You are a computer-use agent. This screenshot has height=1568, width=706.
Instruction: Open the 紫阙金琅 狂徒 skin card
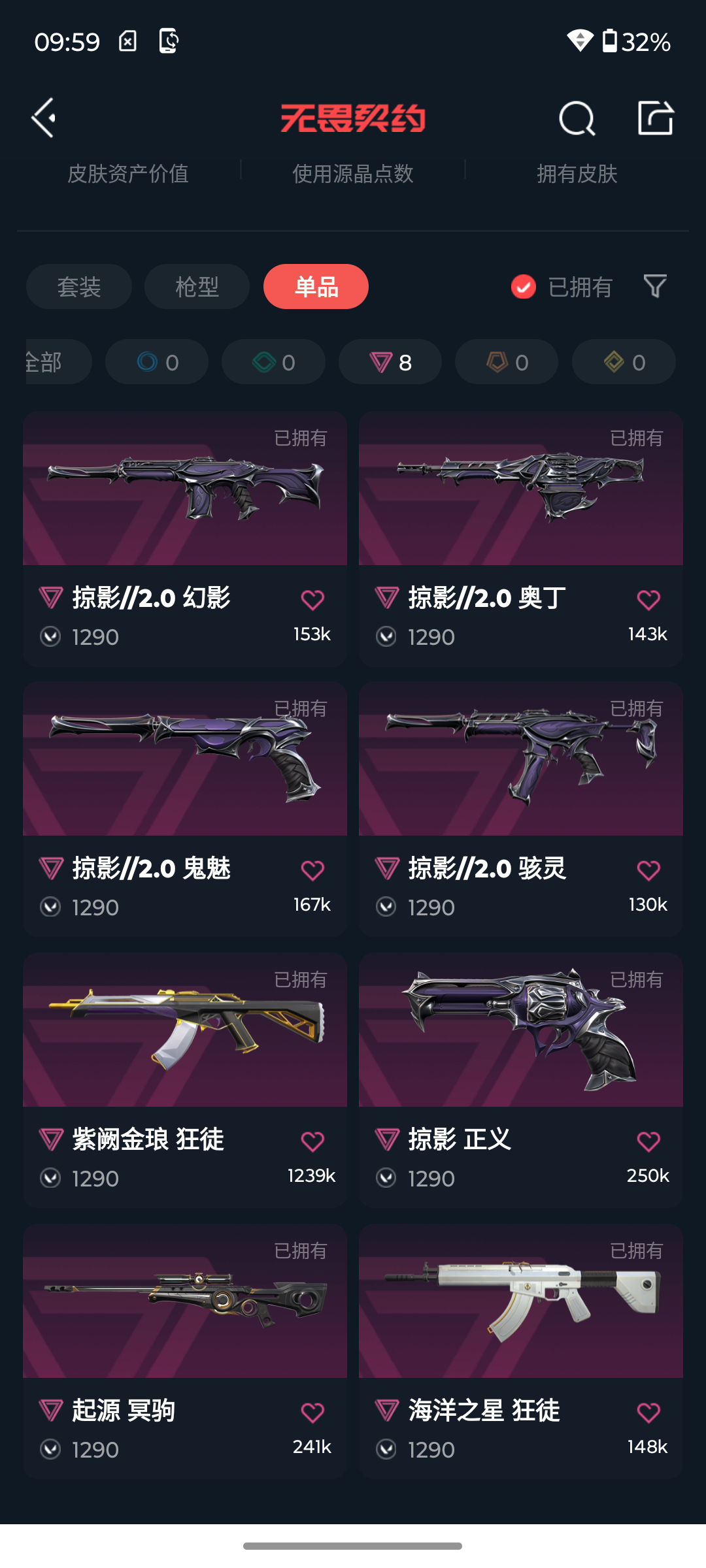(185, 1080)
